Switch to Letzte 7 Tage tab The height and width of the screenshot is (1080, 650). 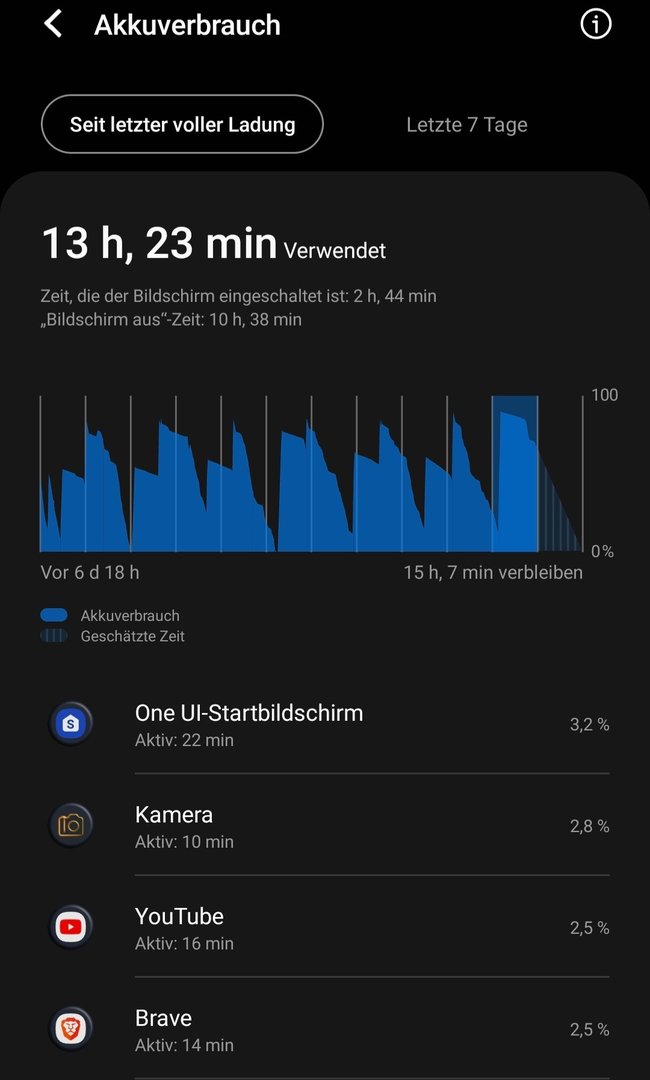[x=466, y=125]
